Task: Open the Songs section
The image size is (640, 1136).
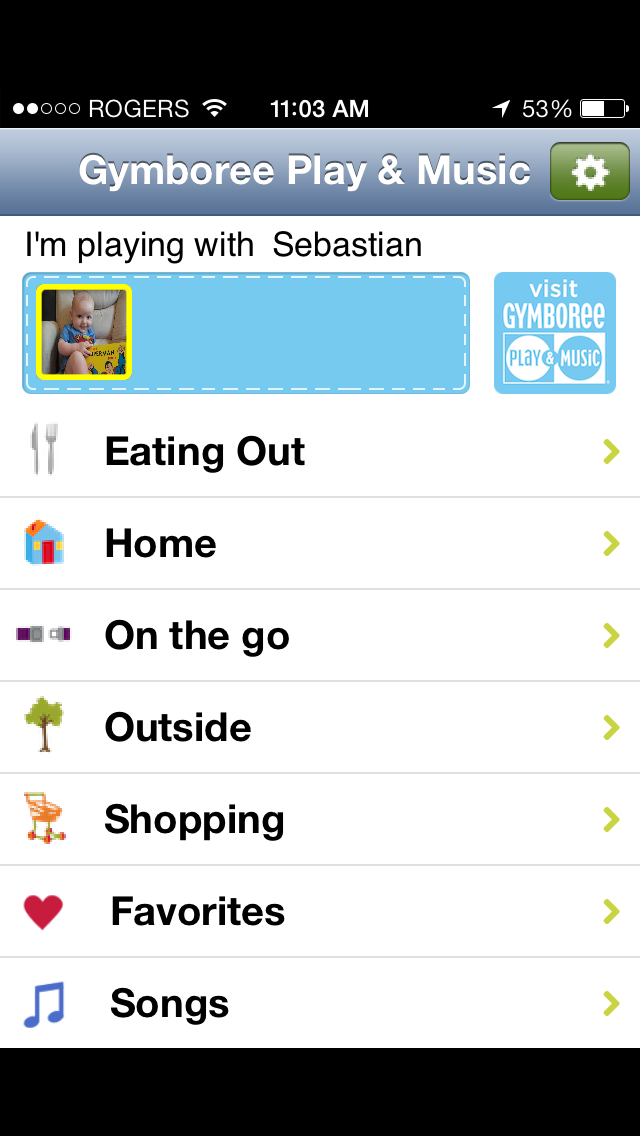Action: 320,1003
